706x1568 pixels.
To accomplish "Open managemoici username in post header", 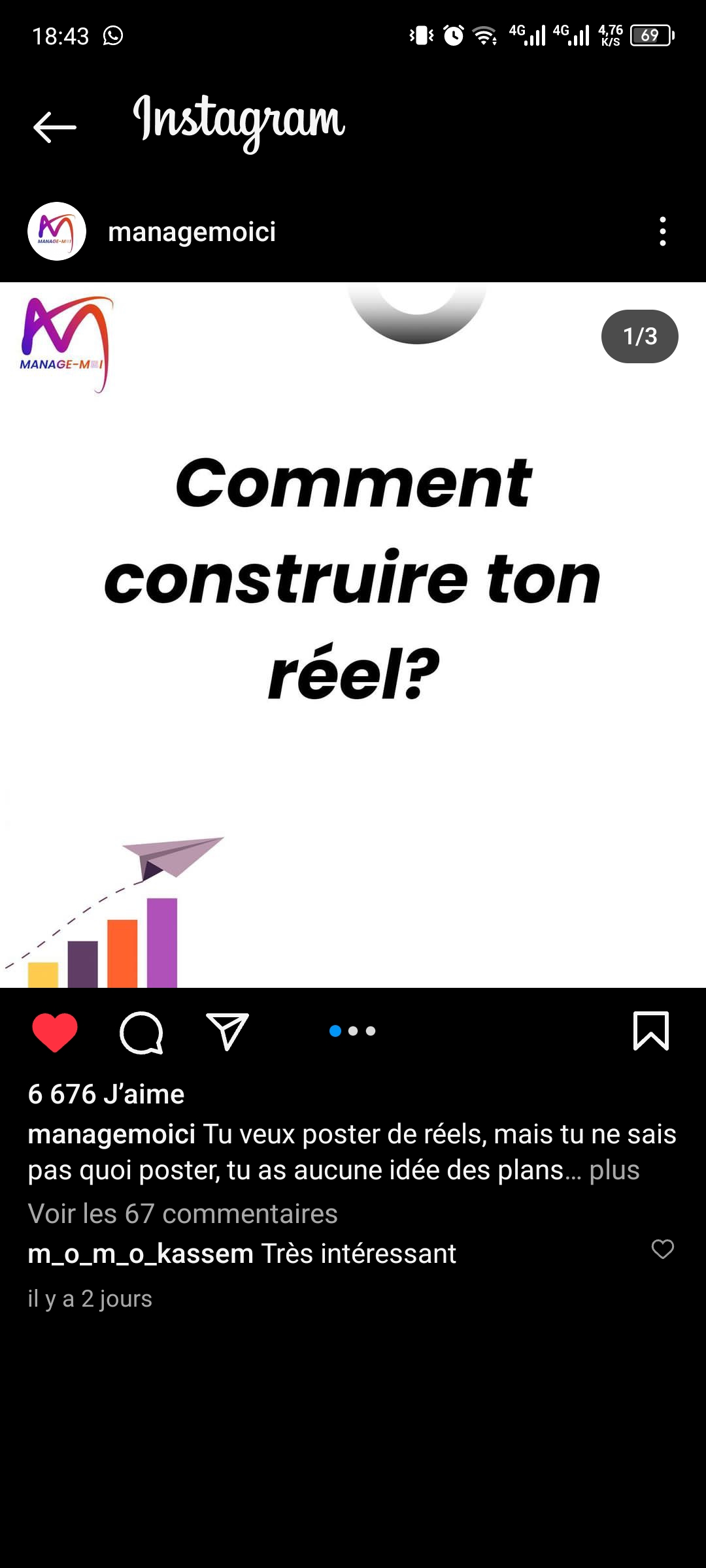I will point(192,232).
